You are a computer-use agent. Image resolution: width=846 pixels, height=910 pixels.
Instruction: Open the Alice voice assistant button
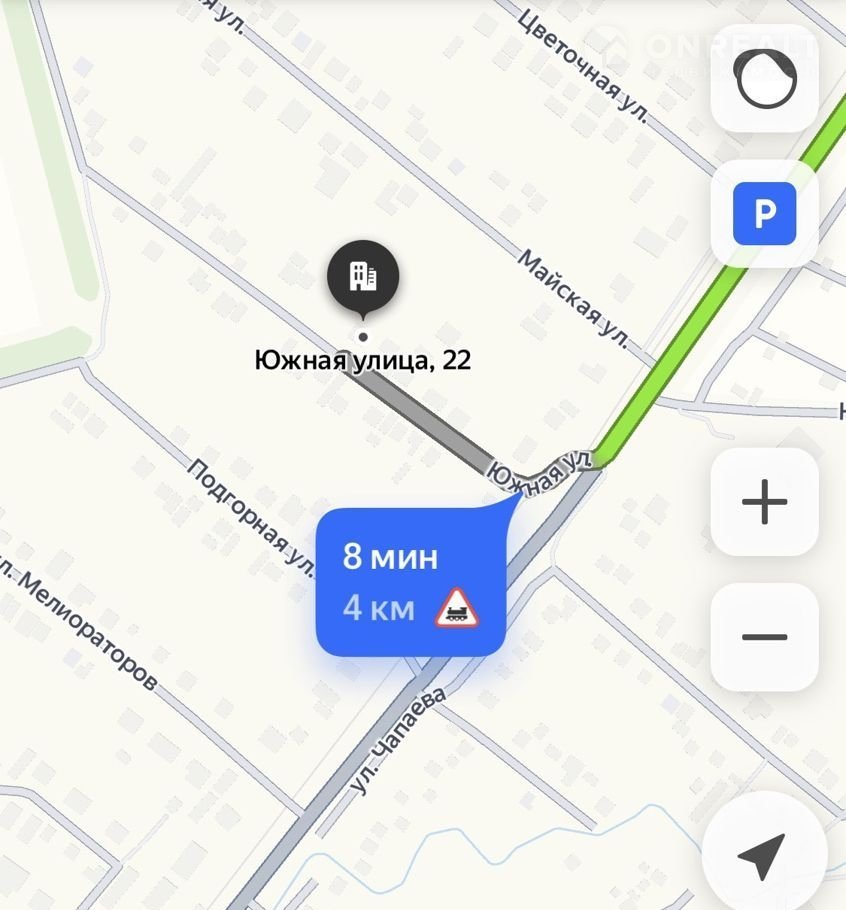pyautogui.click(x=765, y=78)
